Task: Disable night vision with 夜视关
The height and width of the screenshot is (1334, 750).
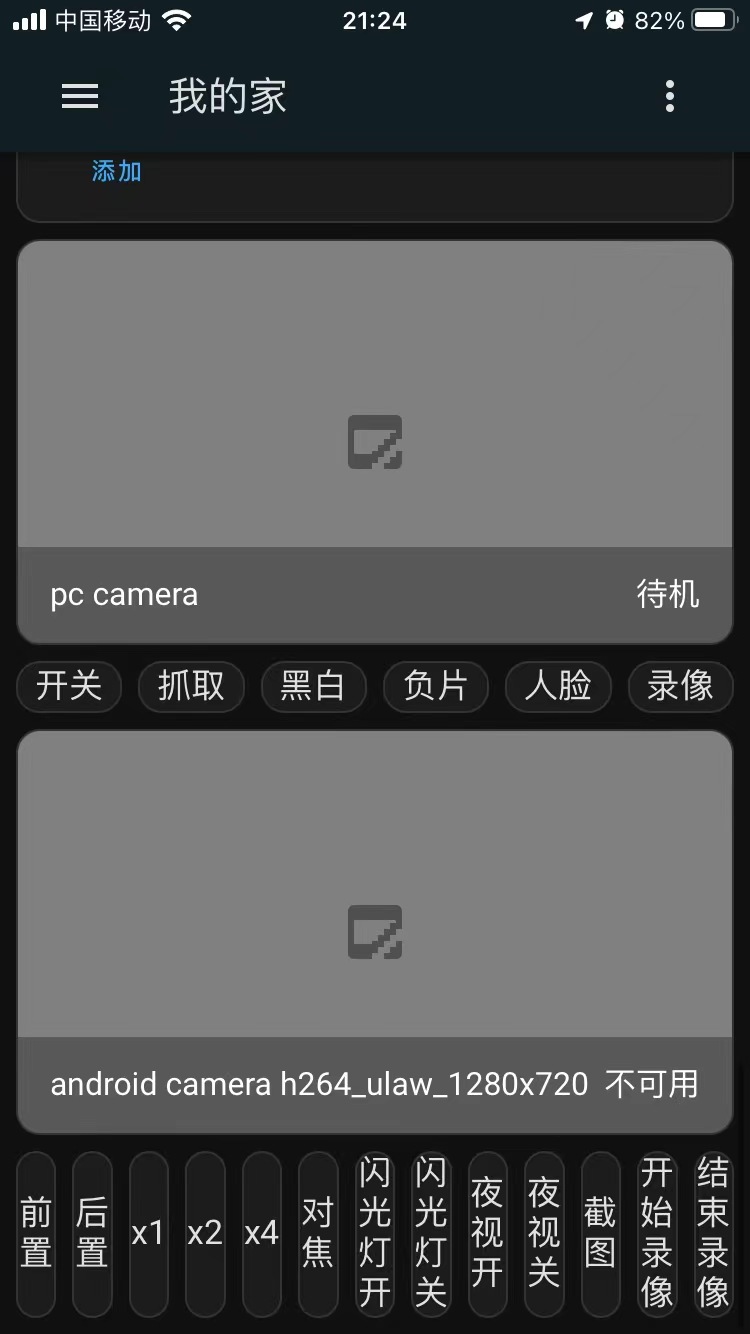Action: tap(544, 1233)
